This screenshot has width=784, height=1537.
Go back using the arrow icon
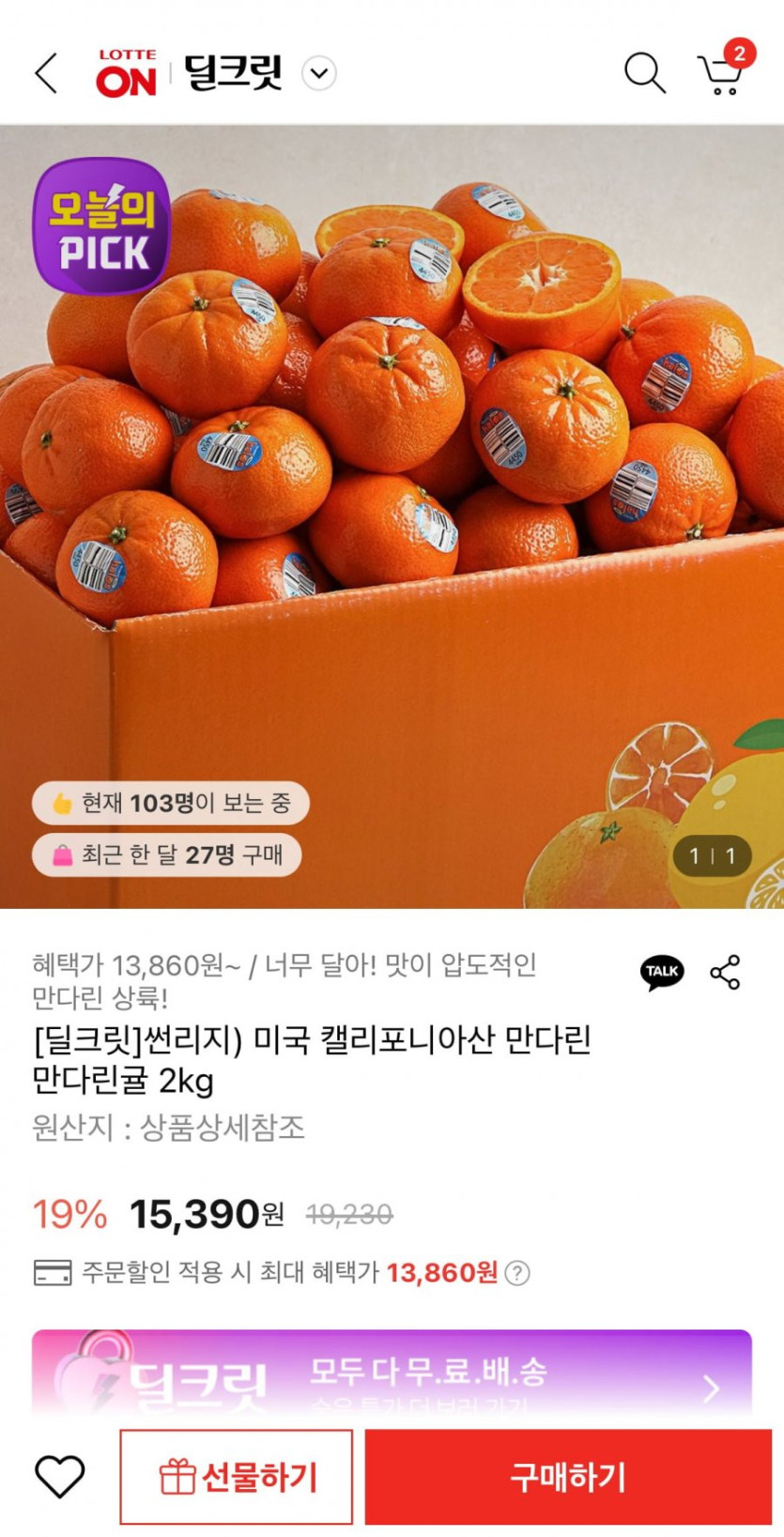[x=46, y=73]
